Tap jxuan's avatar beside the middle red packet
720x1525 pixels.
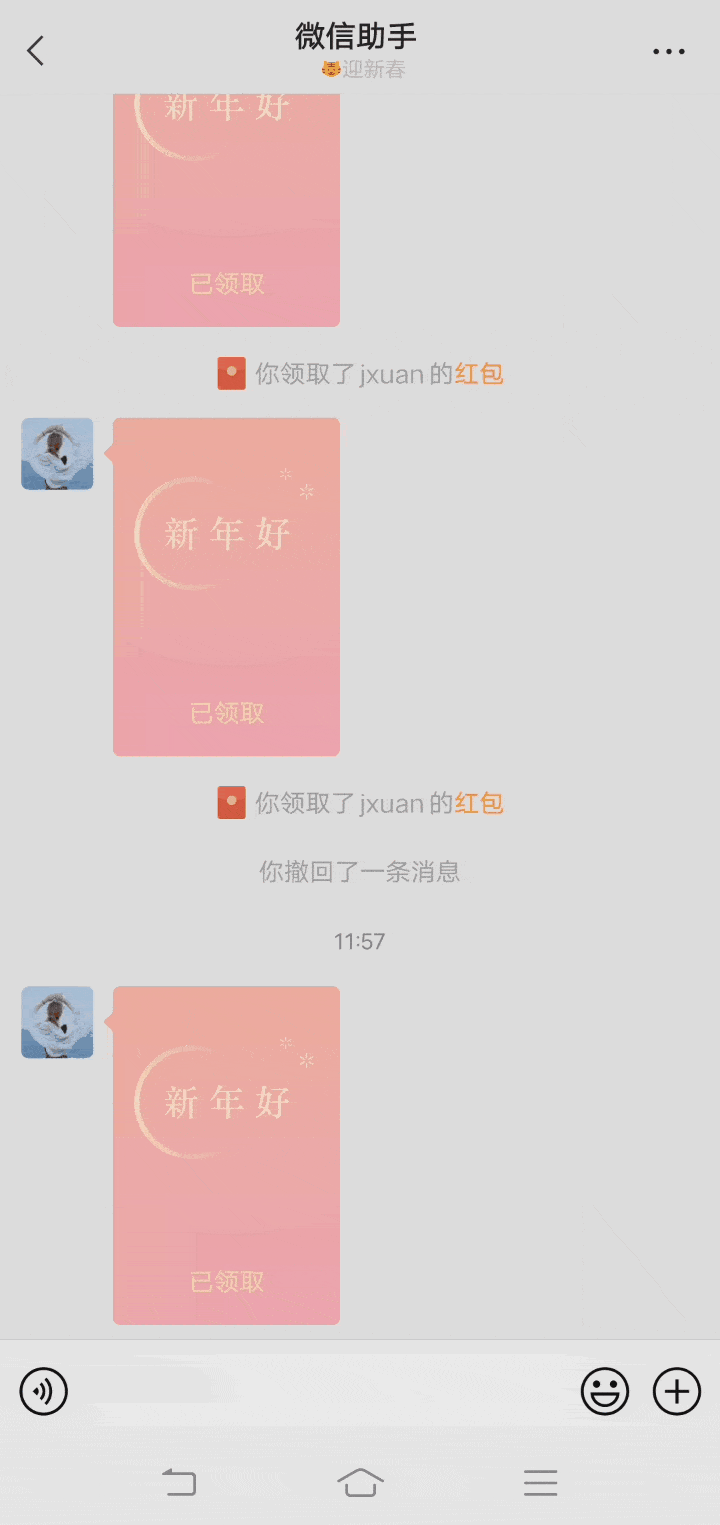(x=57, y=453)
